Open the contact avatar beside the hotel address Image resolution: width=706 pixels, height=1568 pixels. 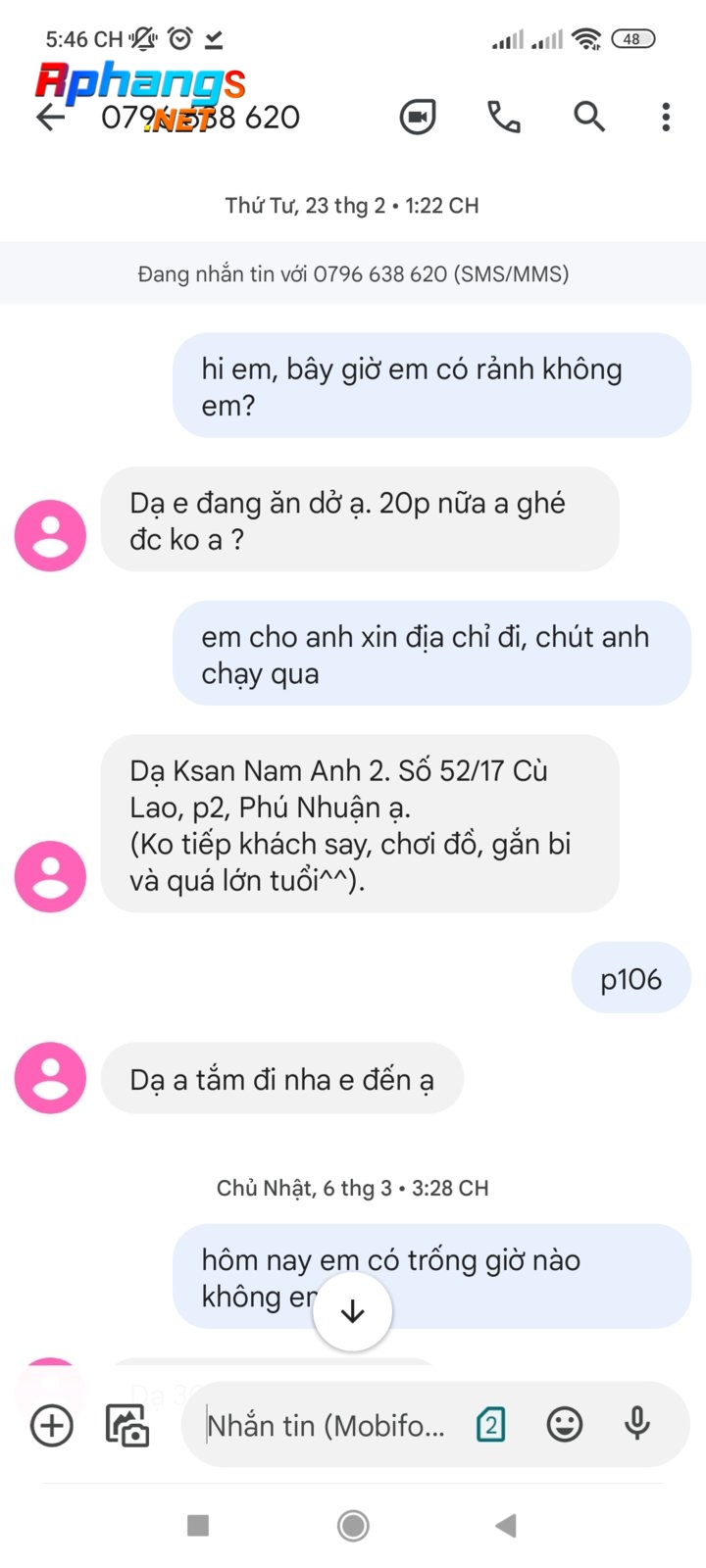50,877
